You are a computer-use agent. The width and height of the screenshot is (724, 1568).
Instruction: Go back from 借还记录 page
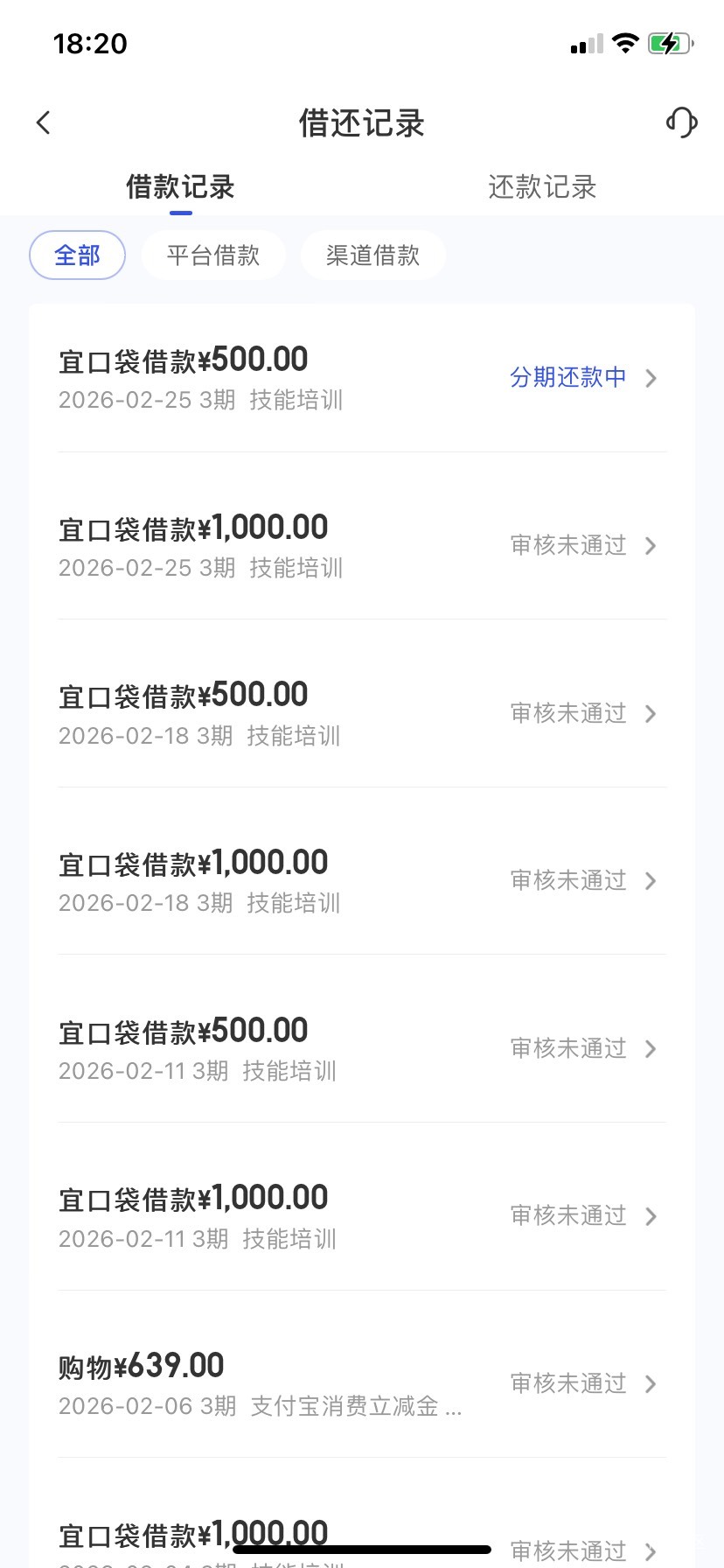pyautogui.click(x=44, y=122)
